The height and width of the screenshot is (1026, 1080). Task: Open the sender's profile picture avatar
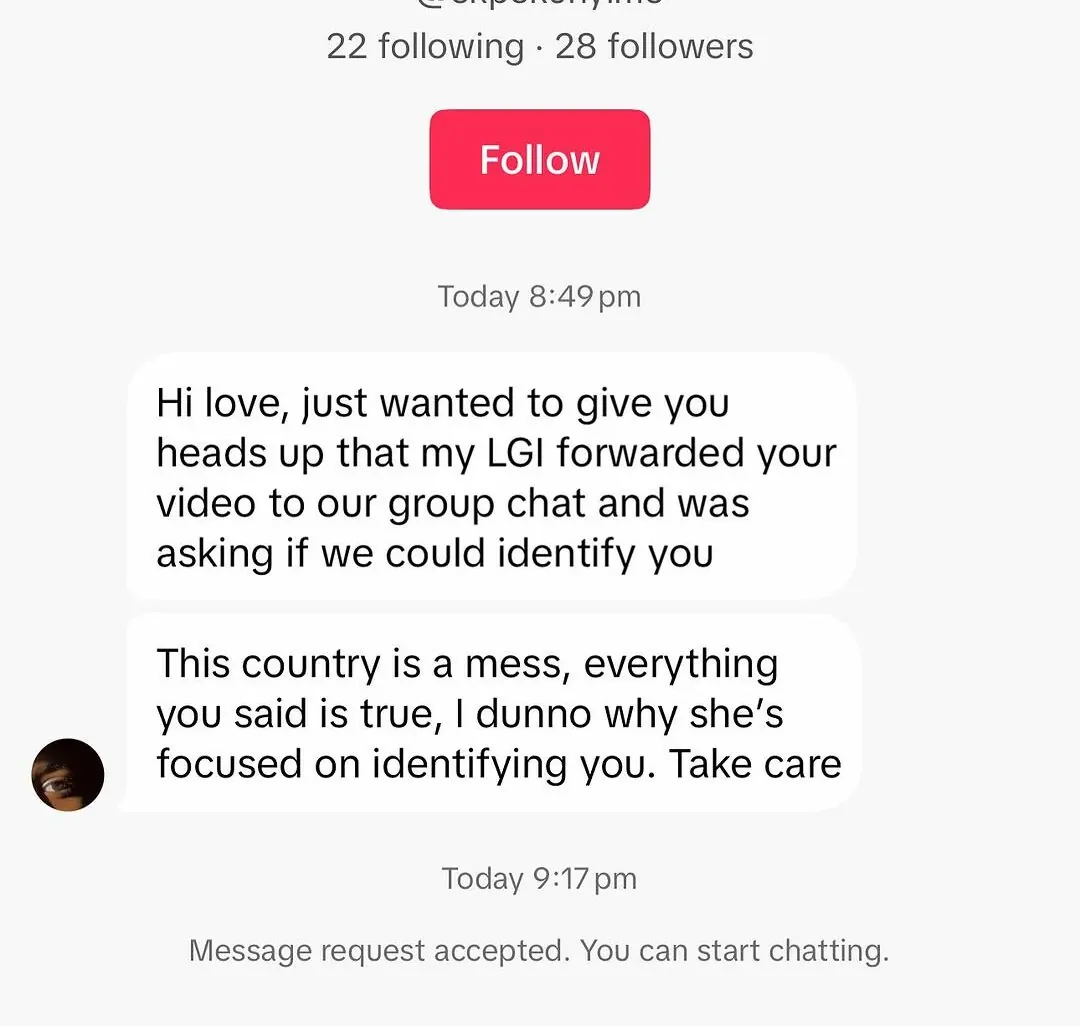coord(68,774)
